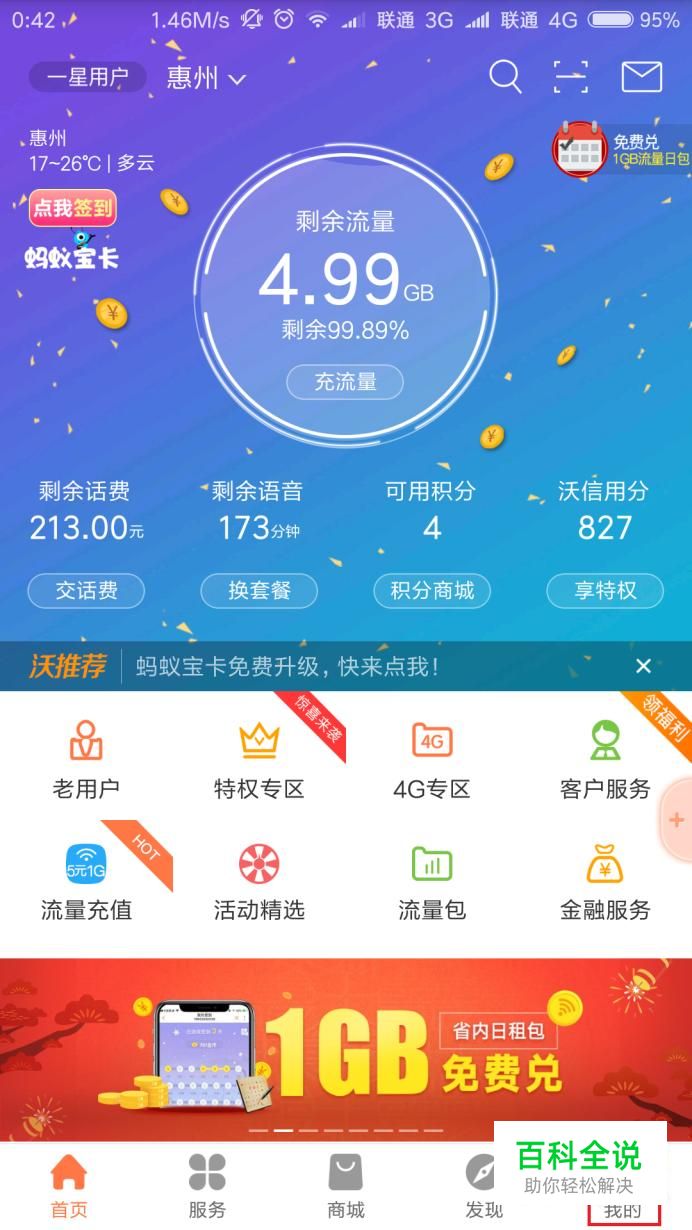This screenshot has width=692, height=1230.
Task: Switch to the 商城 tab
Action: tap(346, 1186)
